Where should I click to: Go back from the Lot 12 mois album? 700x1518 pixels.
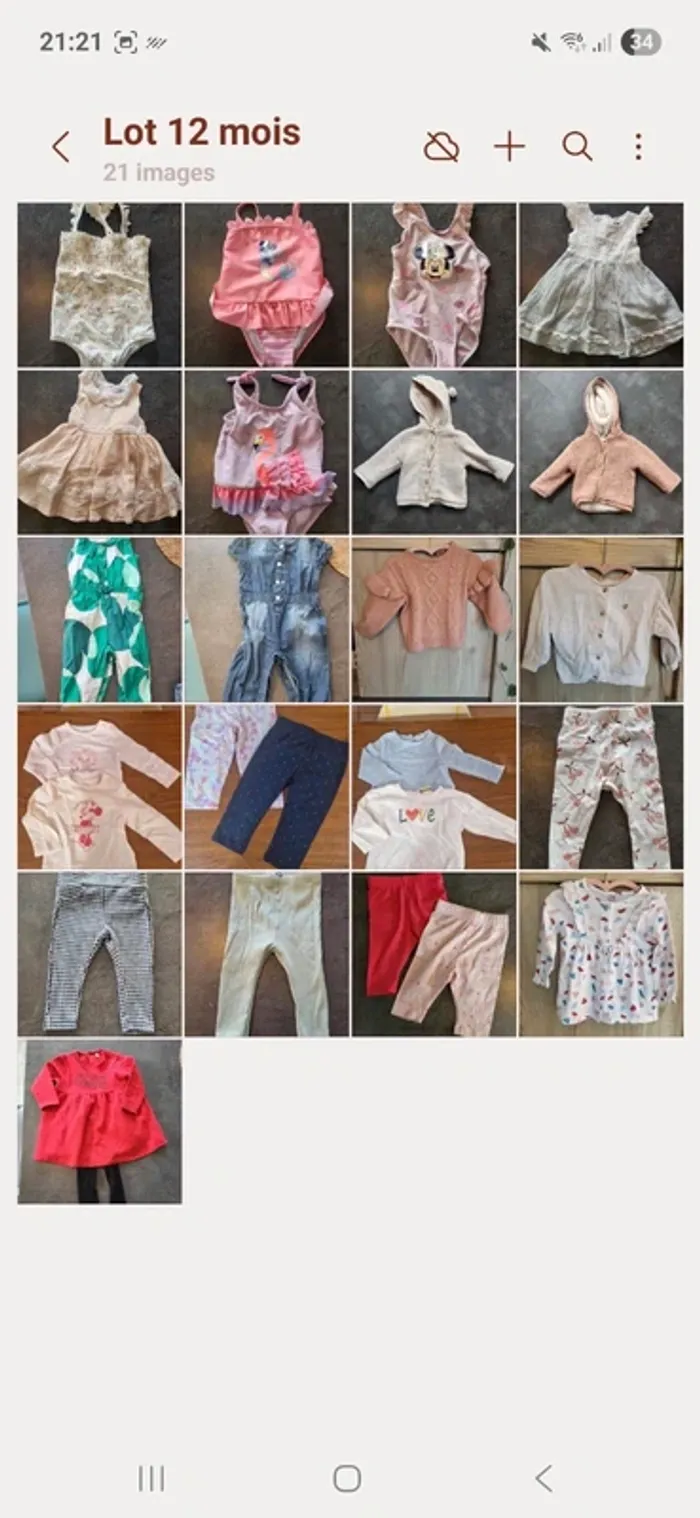point(61,148)
